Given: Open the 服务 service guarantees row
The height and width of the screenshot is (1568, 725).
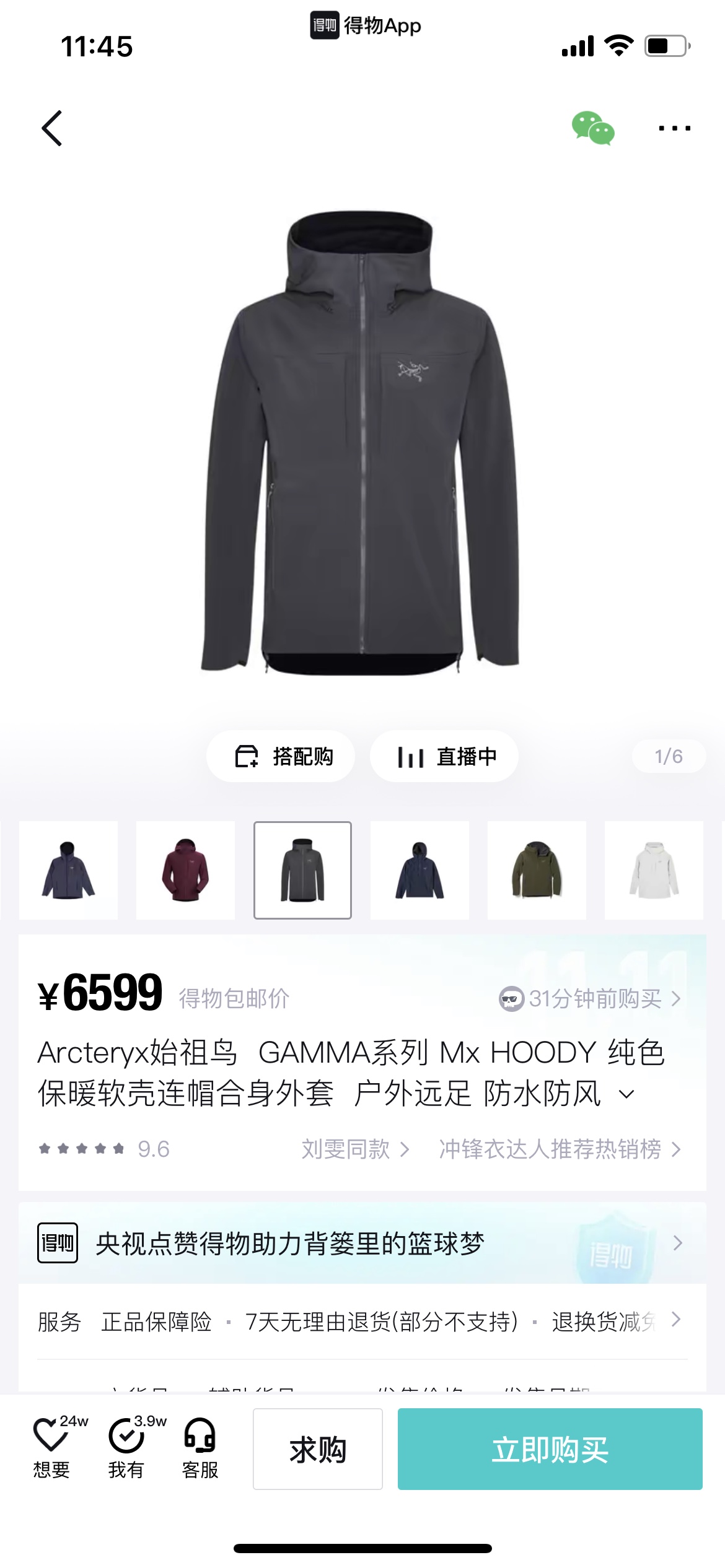Looking at the screenshot, I should coord(362,1322).
